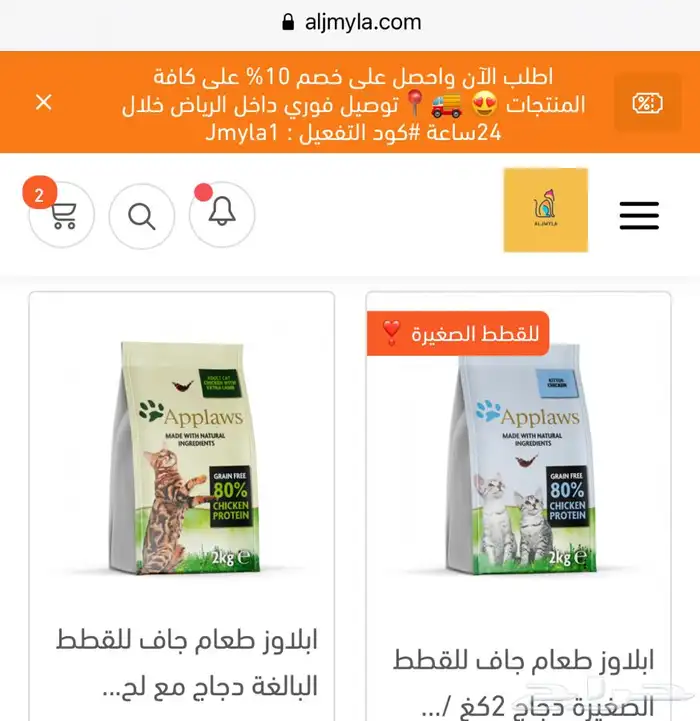
Task: Open the Applaws kitten chicken food card
Action: pos(518,506)
